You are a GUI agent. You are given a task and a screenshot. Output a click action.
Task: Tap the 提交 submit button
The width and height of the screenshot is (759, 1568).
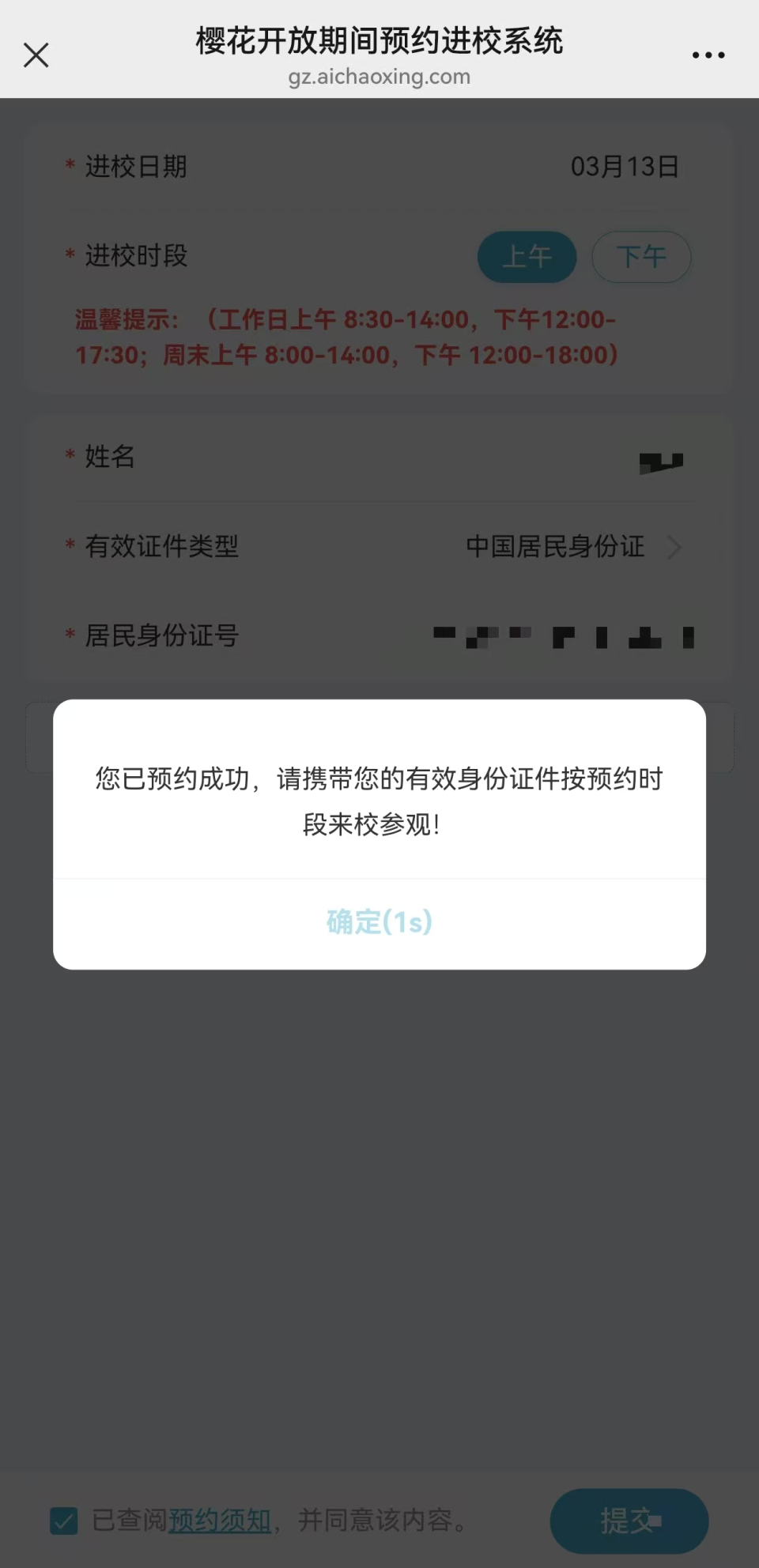629,1521
